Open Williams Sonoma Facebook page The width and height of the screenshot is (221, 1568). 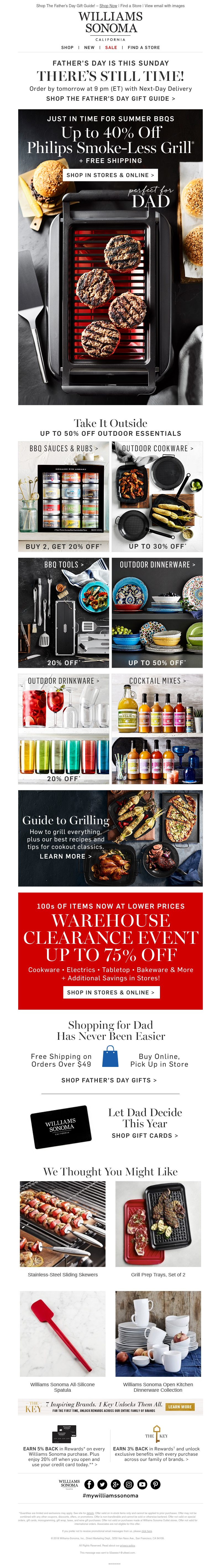click(89, 1485)
